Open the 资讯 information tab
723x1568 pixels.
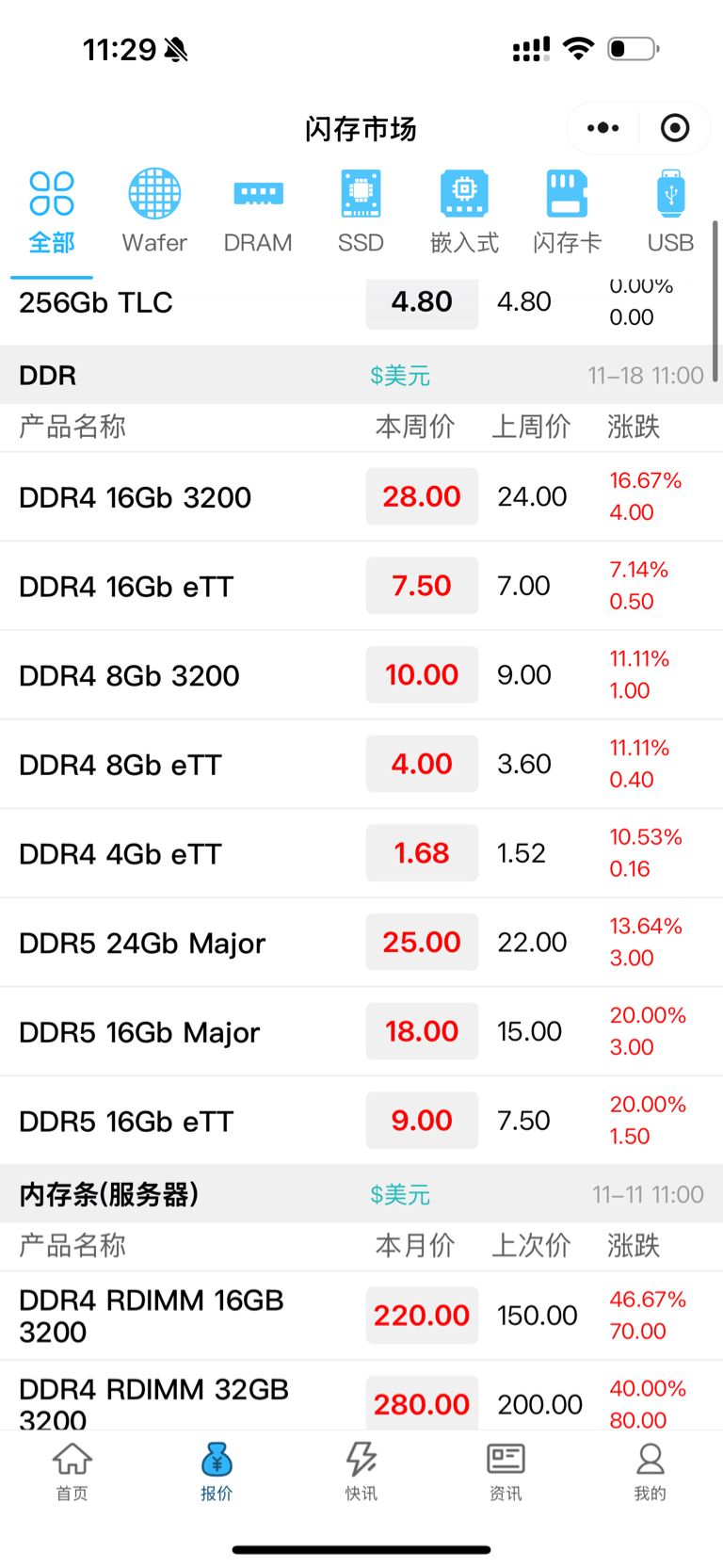pos(506,1471)
